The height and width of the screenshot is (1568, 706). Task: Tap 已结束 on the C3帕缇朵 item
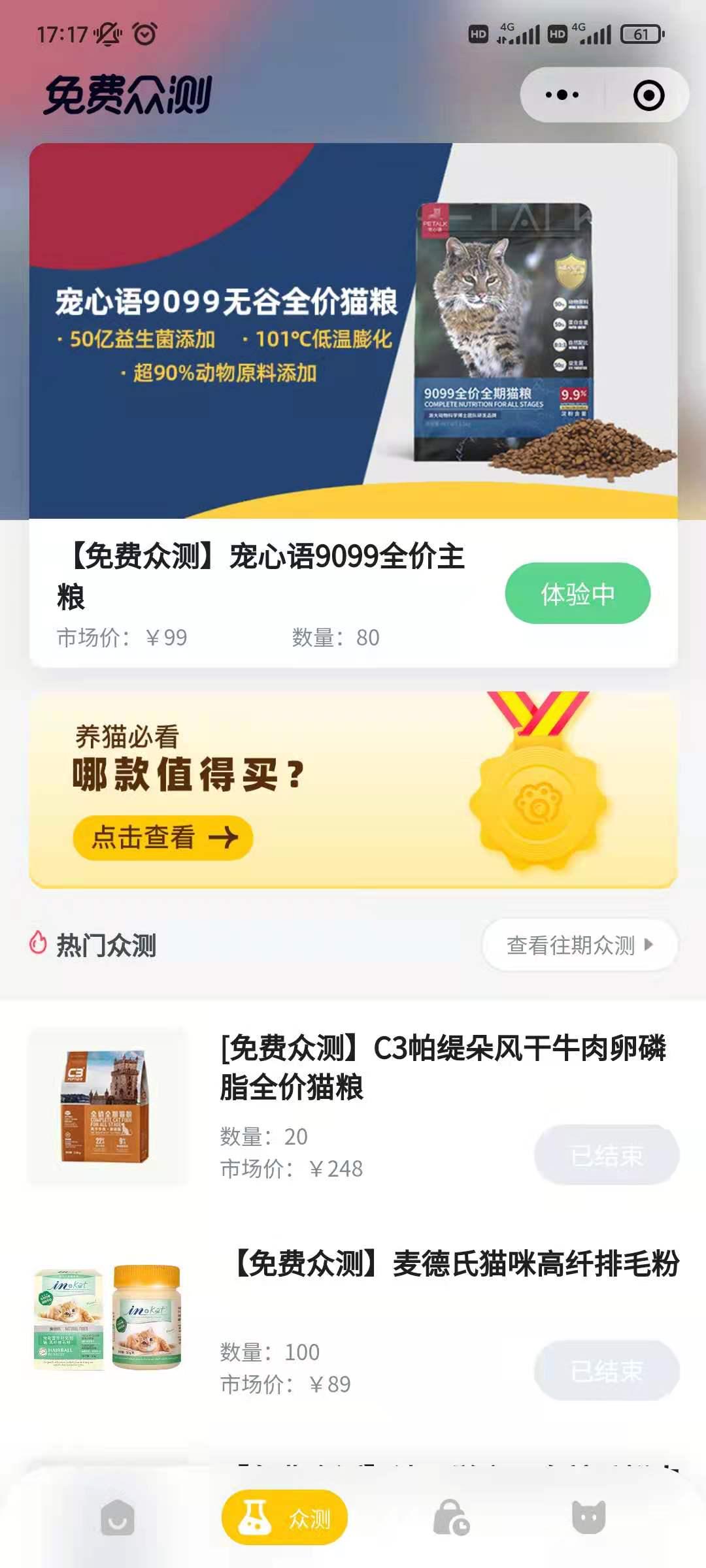point(607,1155)
